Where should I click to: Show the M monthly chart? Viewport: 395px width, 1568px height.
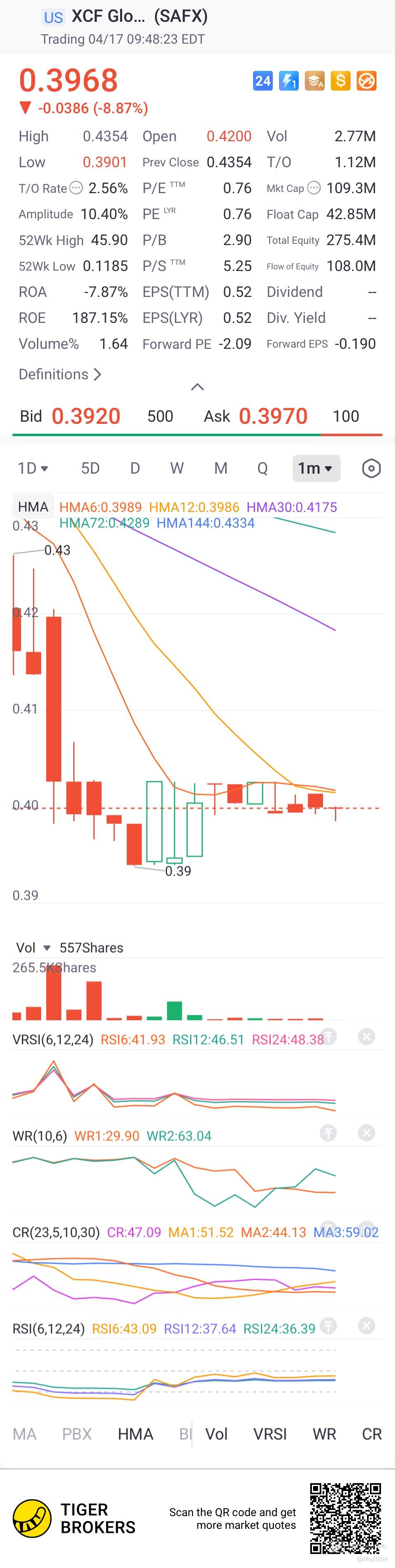[x=221, y=468]
